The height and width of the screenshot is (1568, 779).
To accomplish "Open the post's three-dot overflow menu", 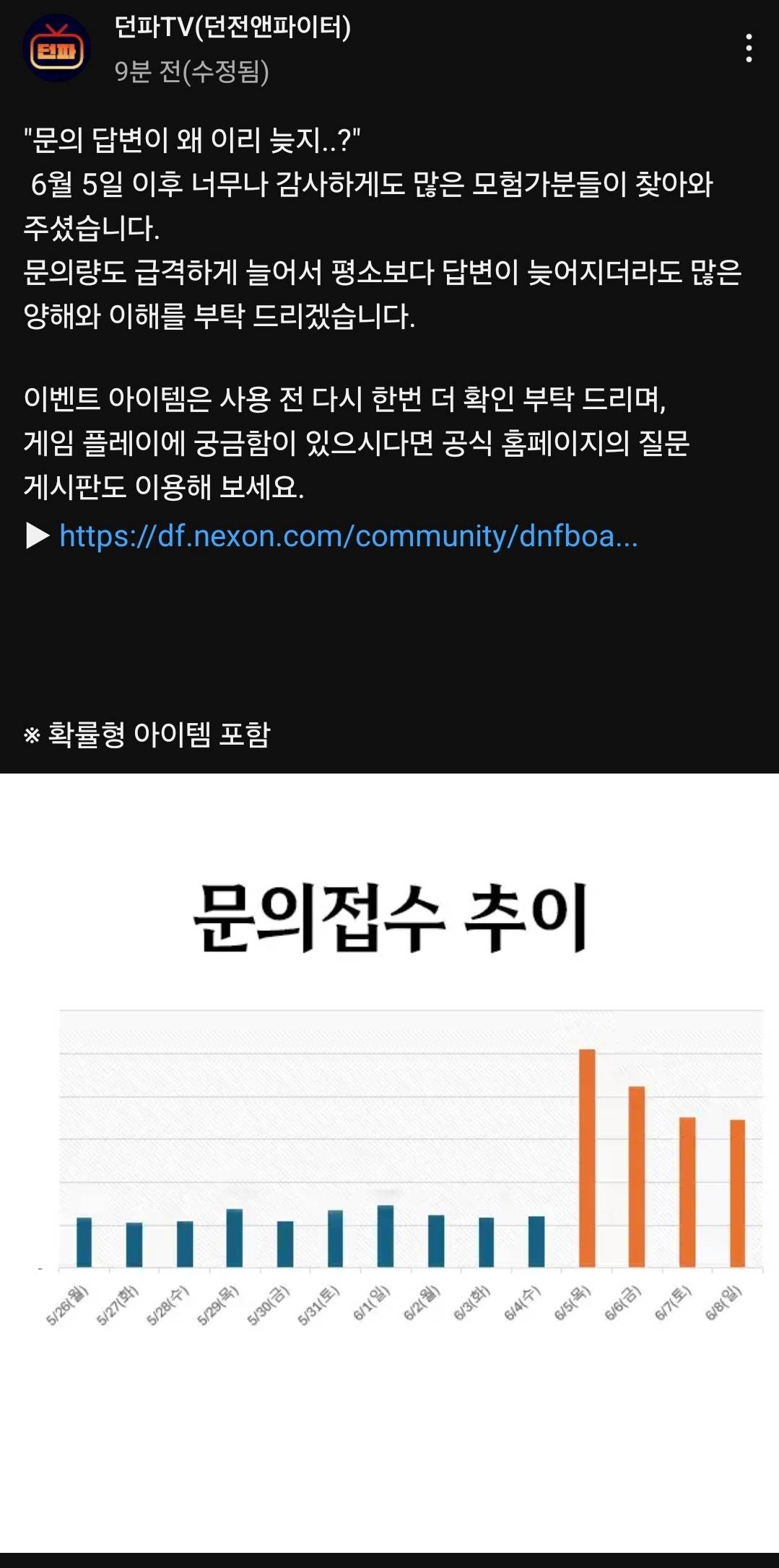I will click(749, 48).
